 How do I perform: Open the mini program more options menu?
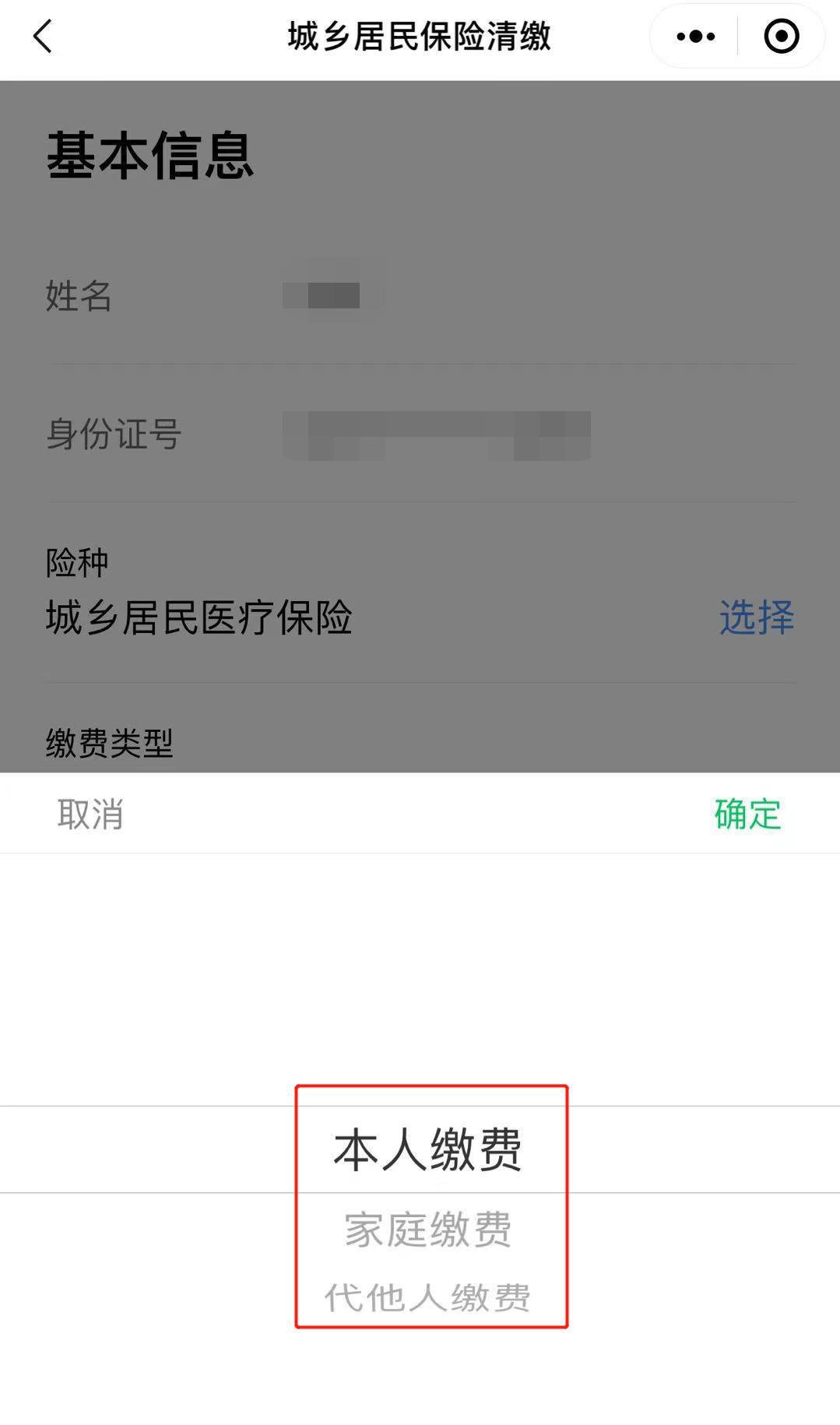(x=695, y=37)
